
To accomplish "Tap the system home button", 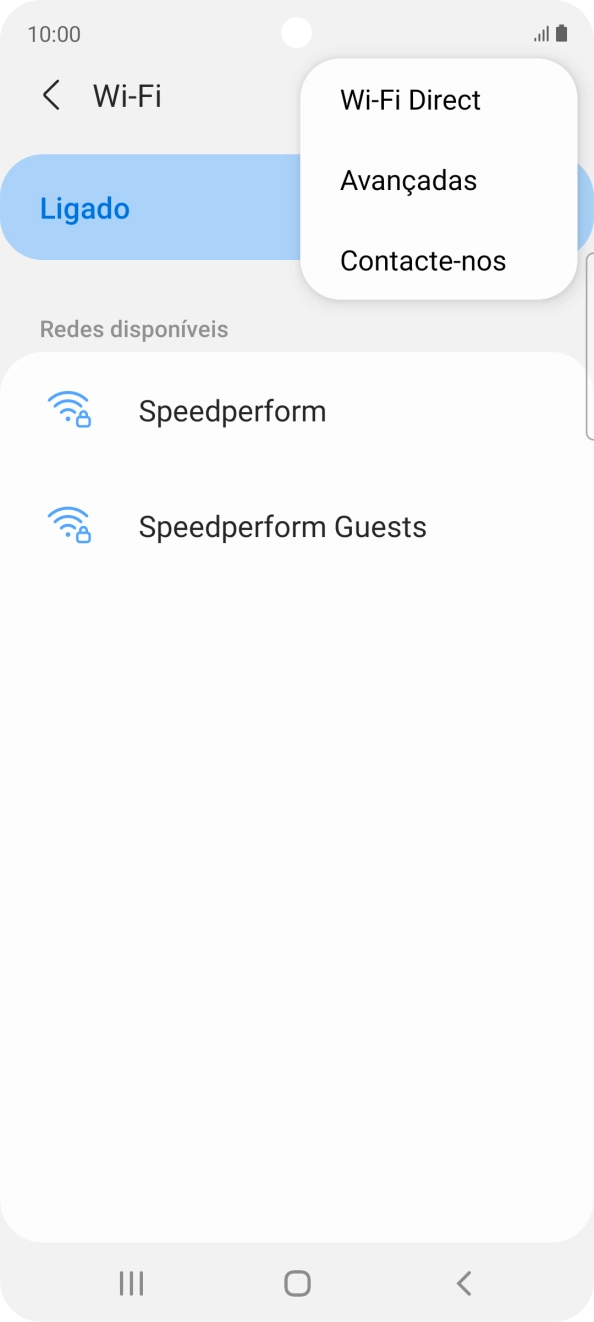I will coord(297,1283).
